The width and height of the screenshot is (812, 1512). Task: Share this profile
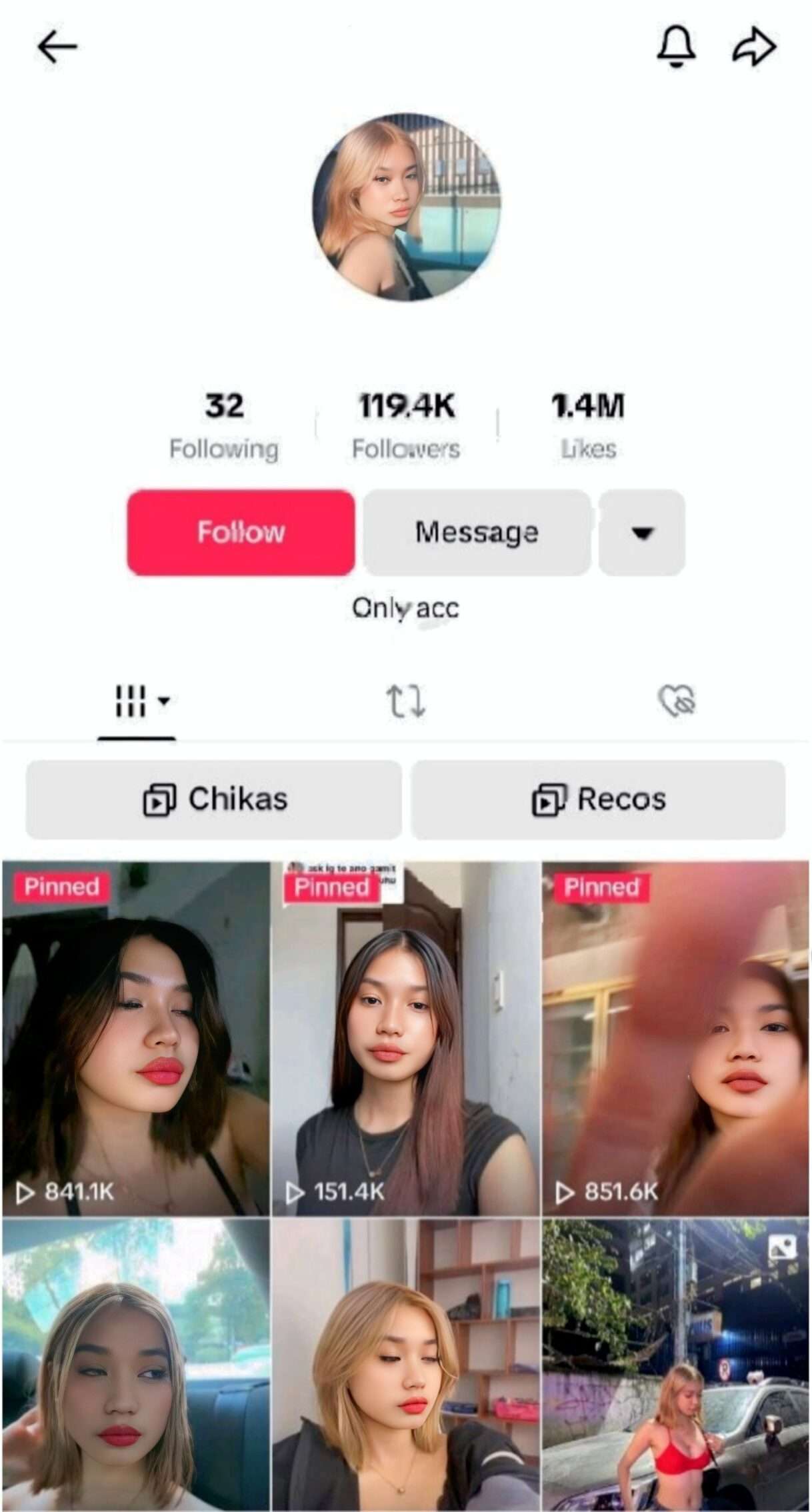click(x=754, y=47)
